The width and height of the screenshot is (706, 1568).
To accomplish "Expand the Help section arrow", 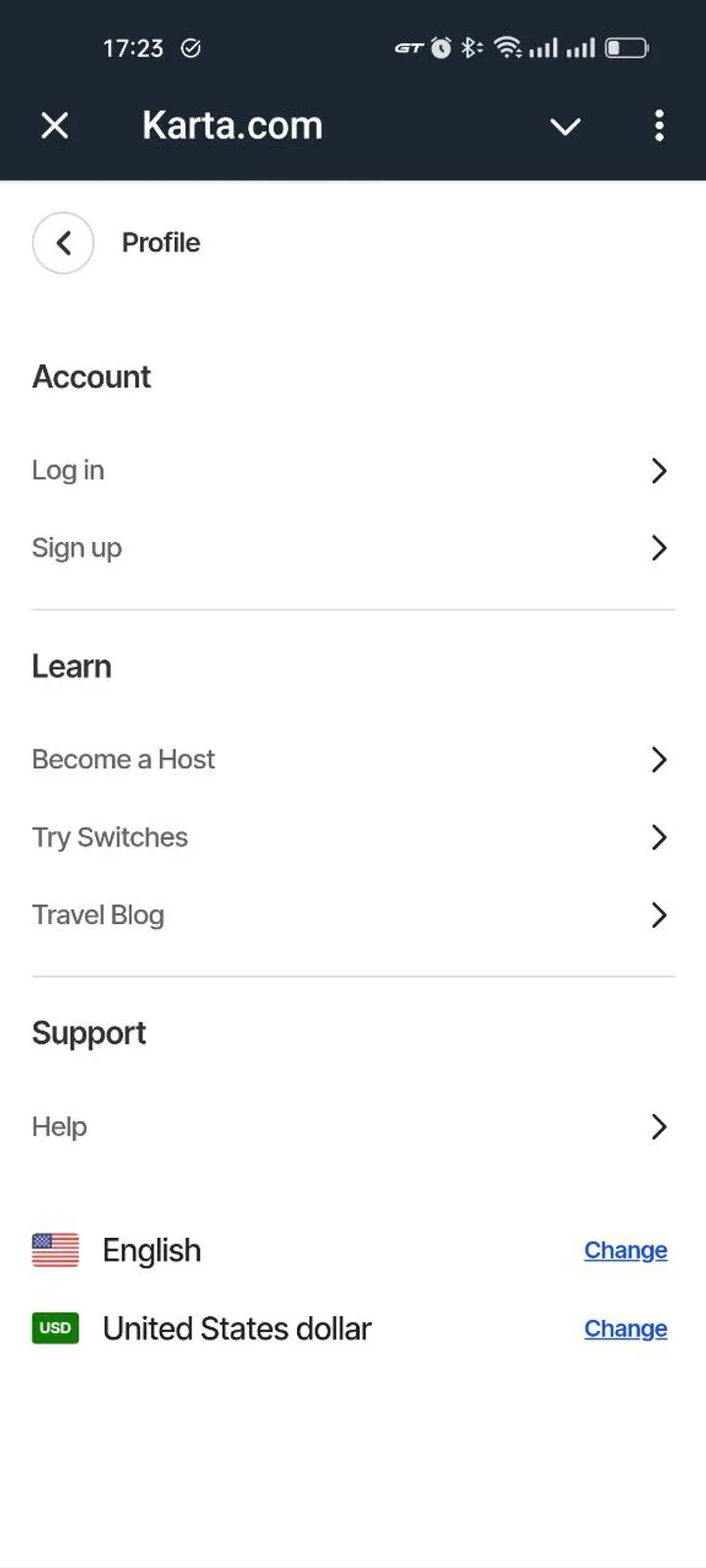I will pyautogui.click(x=659, y=1127).
